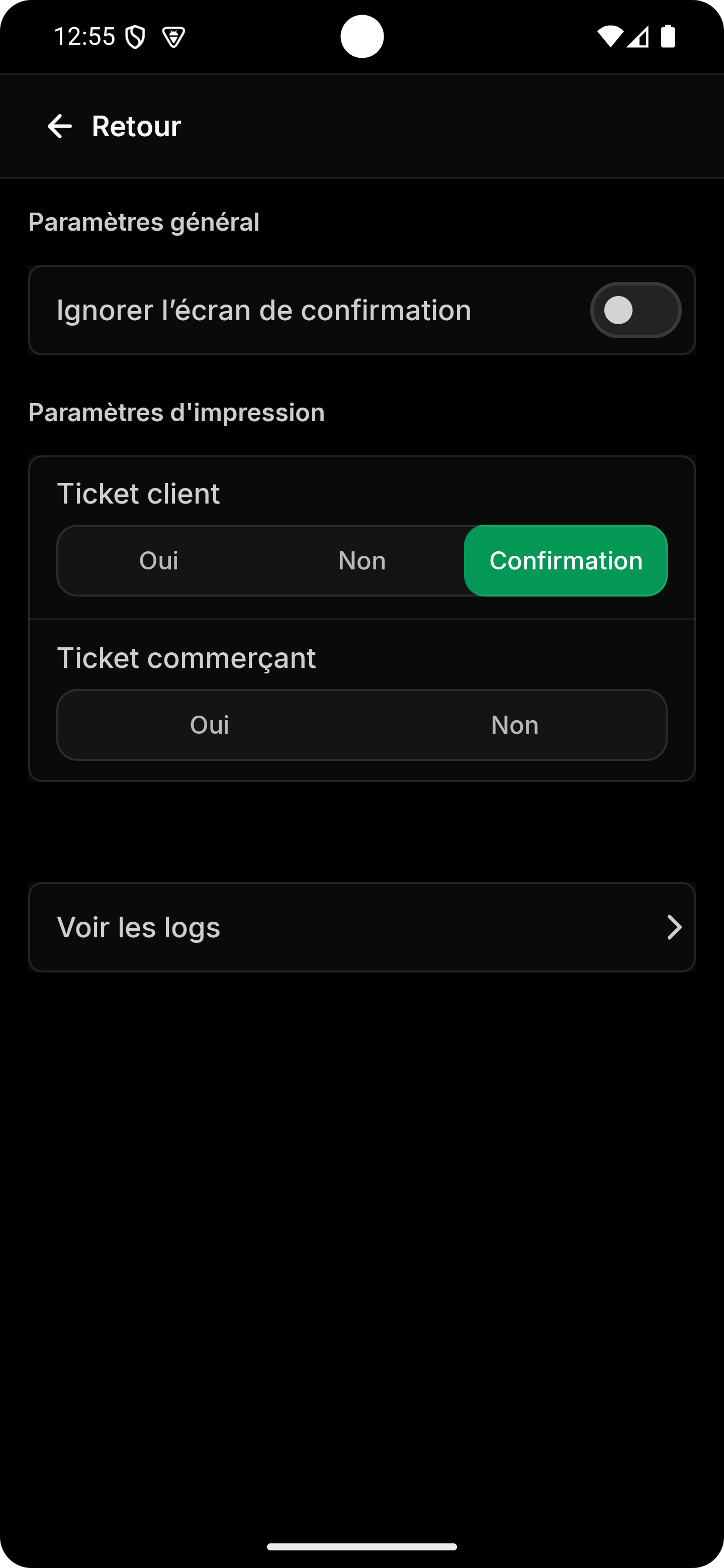
Task: Tap the clock in the status bar
Action: (x=84, y=37)
